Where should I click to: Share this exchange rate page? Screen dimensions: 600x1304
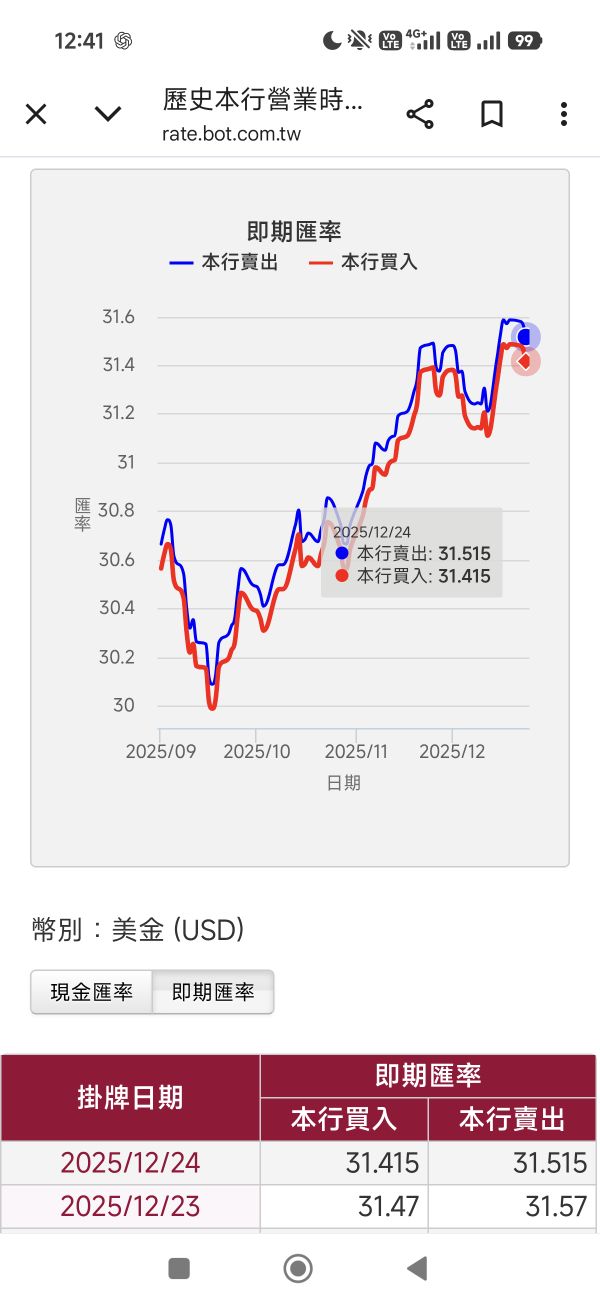click(x=420, y=114)
